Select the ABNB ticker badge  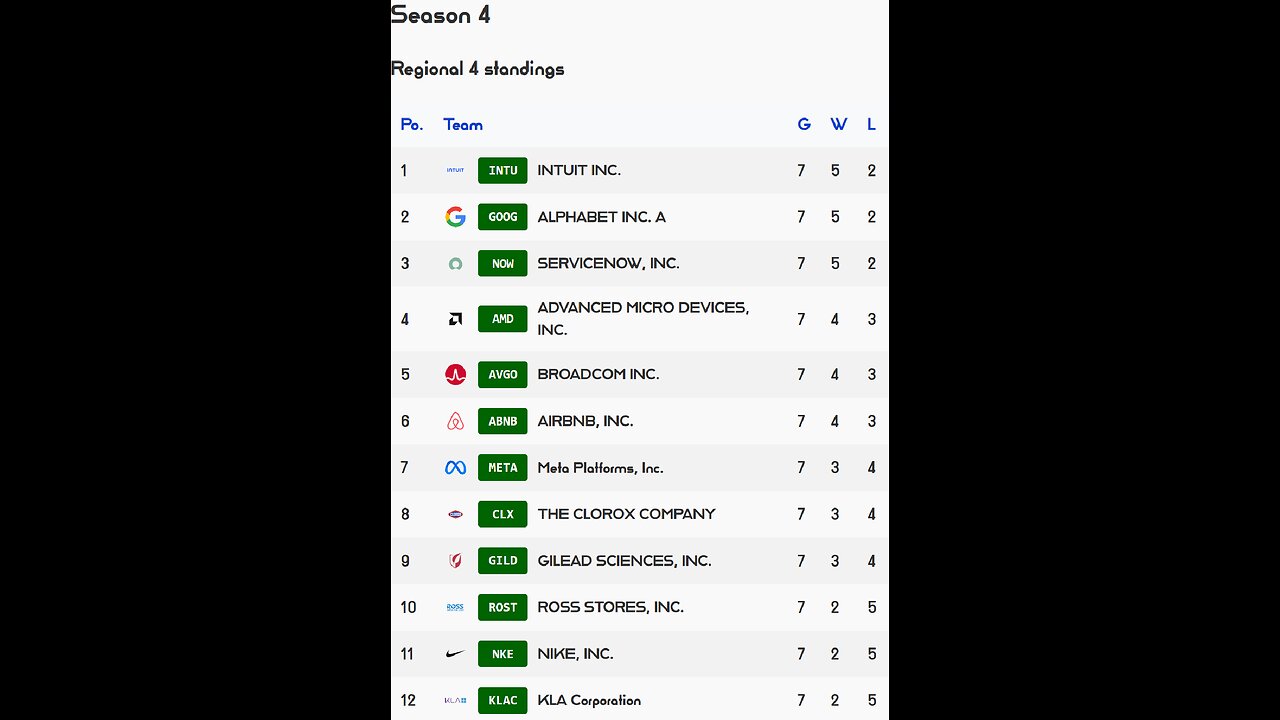pyautogui.click(x=502, y=421)
